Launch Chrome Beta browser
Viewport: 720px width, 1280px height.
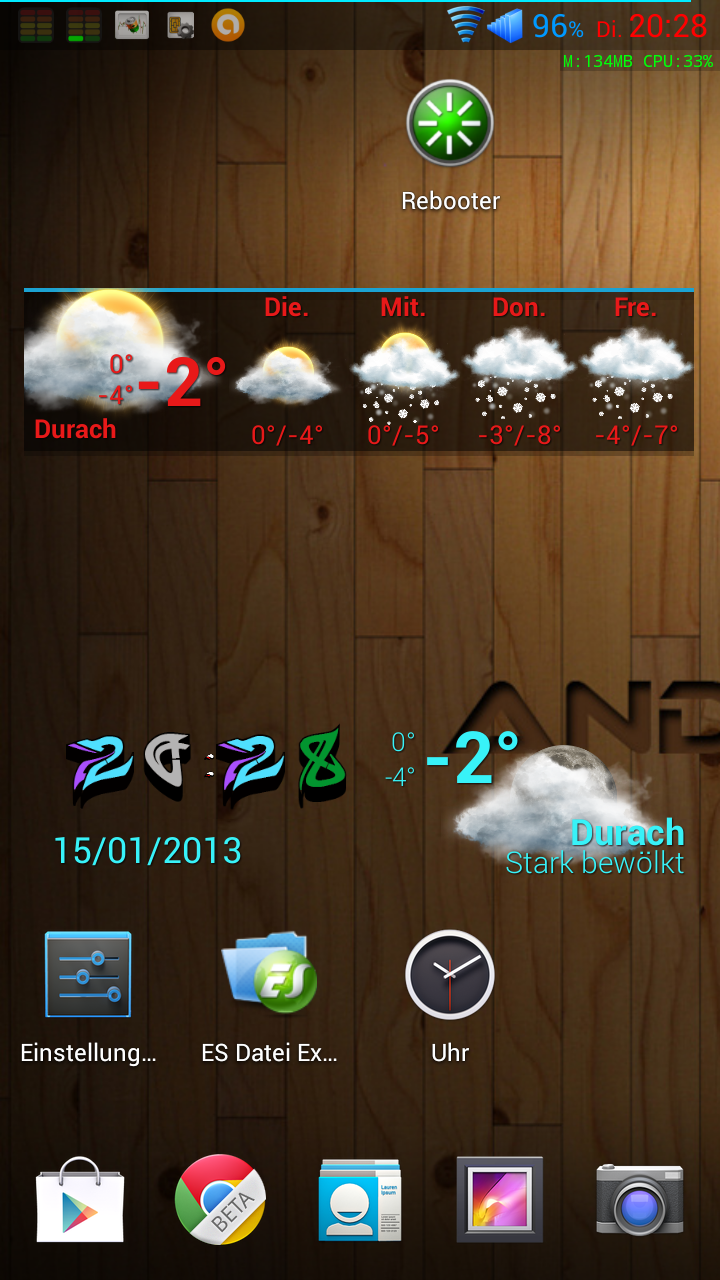220,1199
